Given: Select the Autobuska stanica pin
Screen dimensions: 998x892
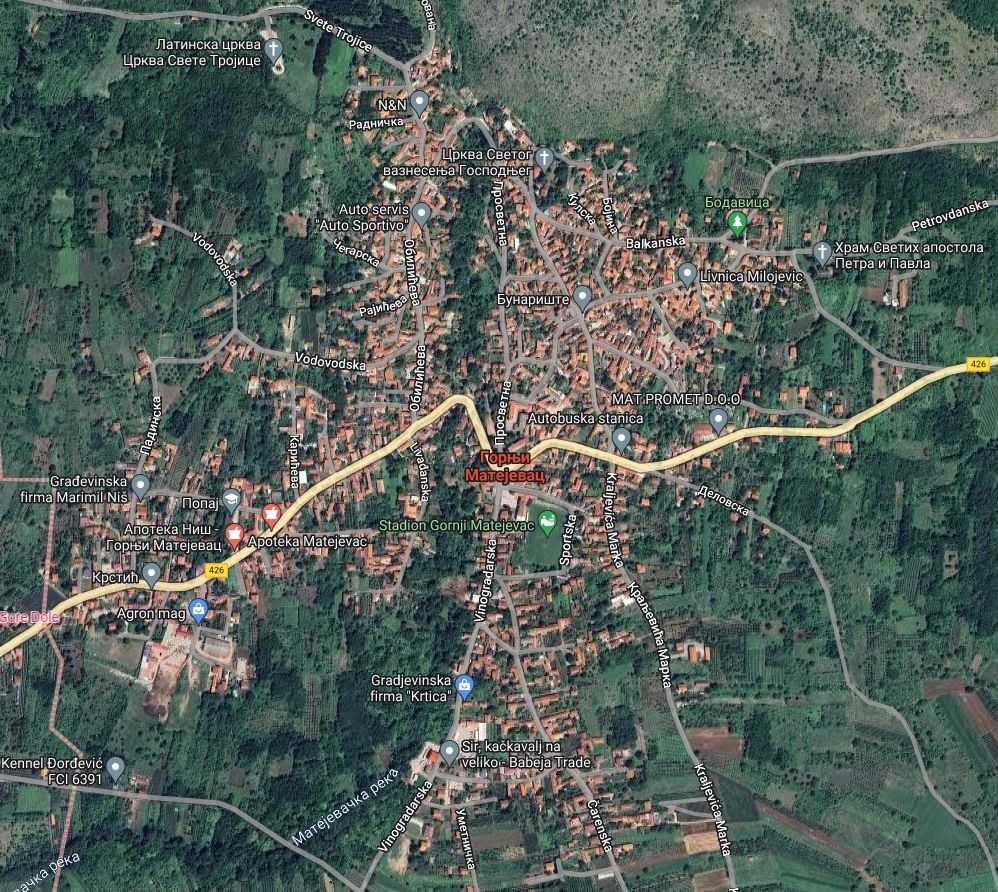Looking at the screenshot, I should pyautogui.click(x=621, y=438).
